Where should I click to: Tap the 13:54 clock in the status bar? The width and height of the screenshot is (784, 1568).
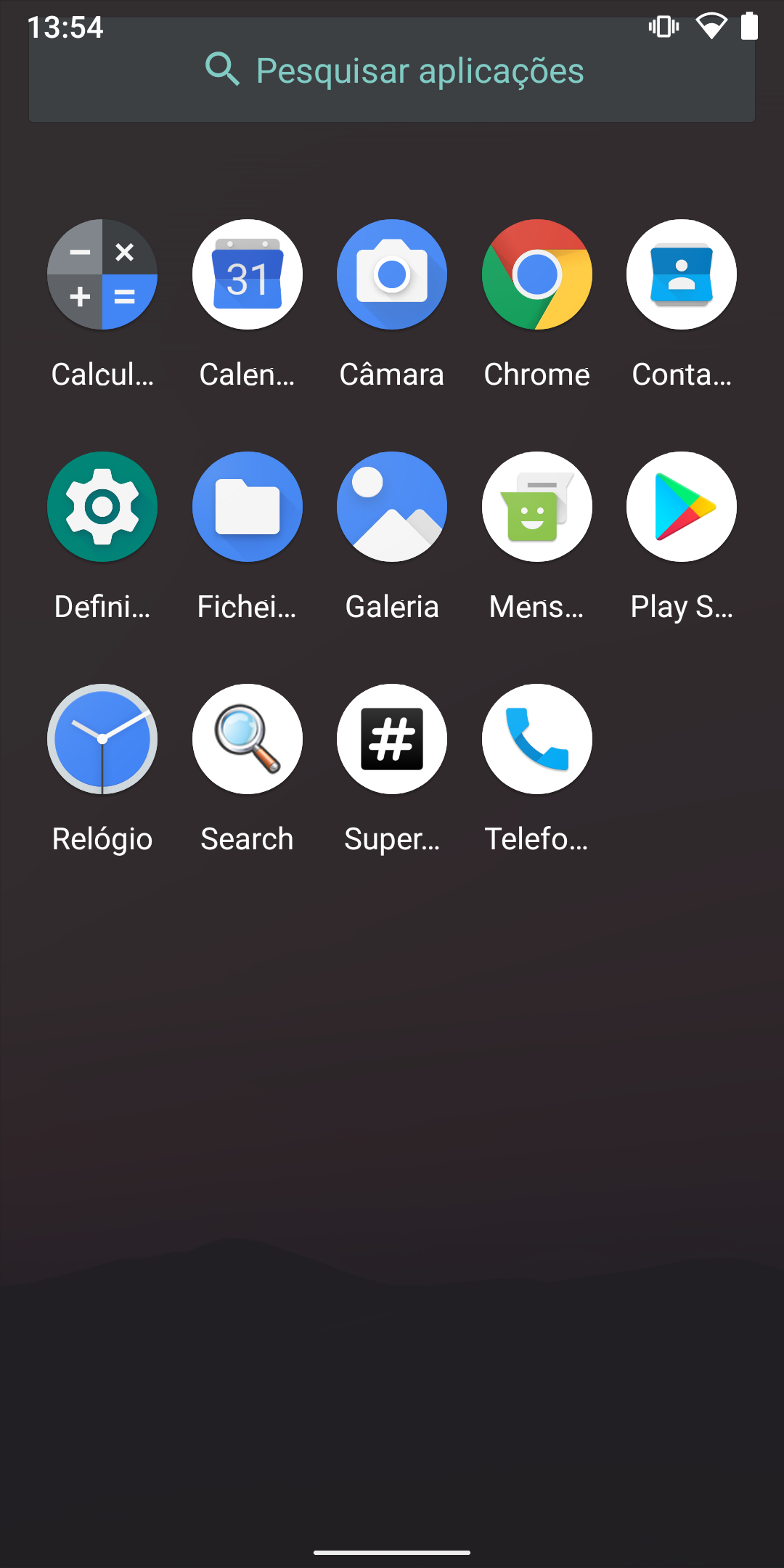(64, 27)
